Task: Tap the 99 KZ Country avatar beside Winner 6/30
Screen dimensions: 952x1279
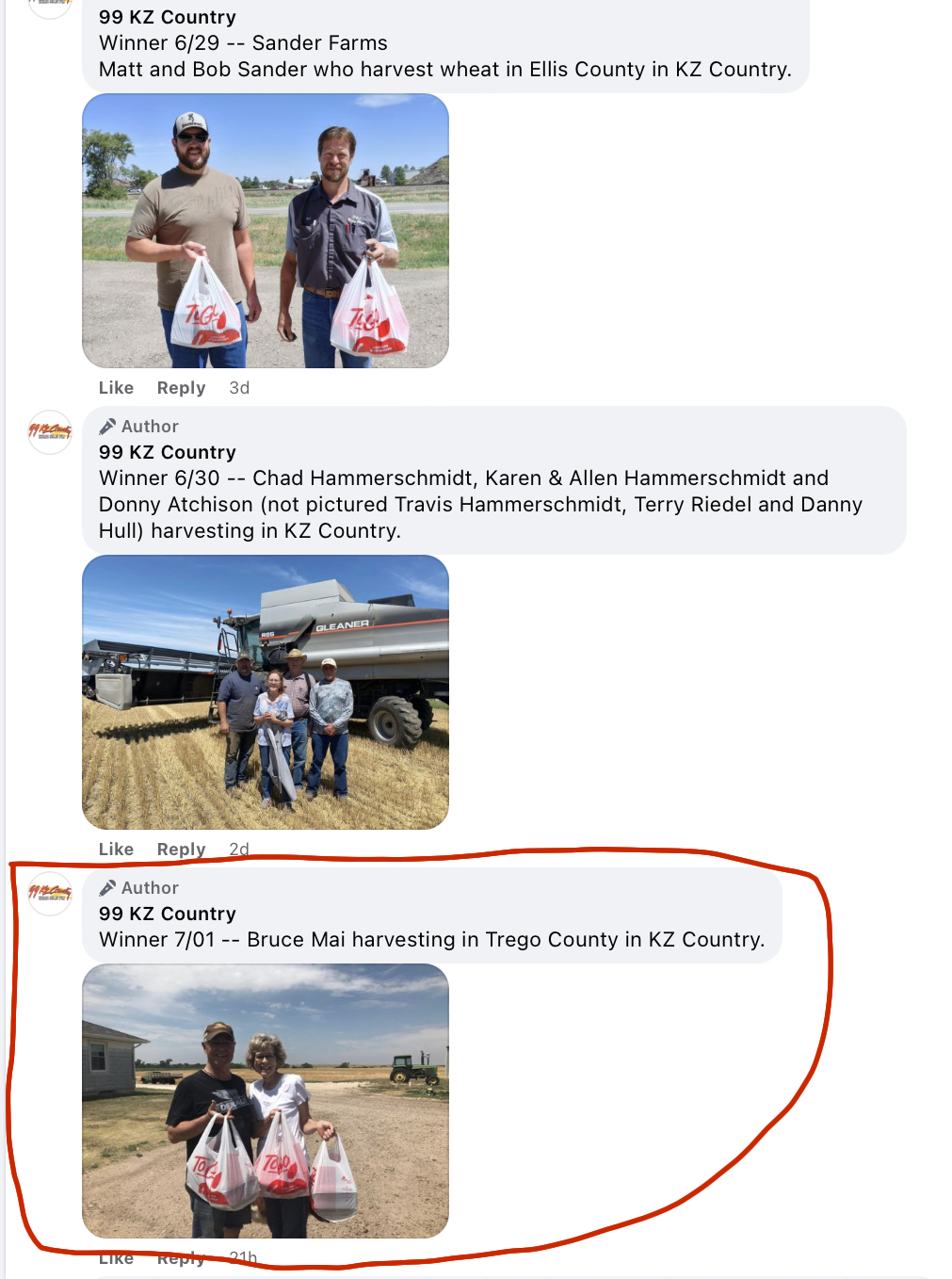Action: point(50,432)
